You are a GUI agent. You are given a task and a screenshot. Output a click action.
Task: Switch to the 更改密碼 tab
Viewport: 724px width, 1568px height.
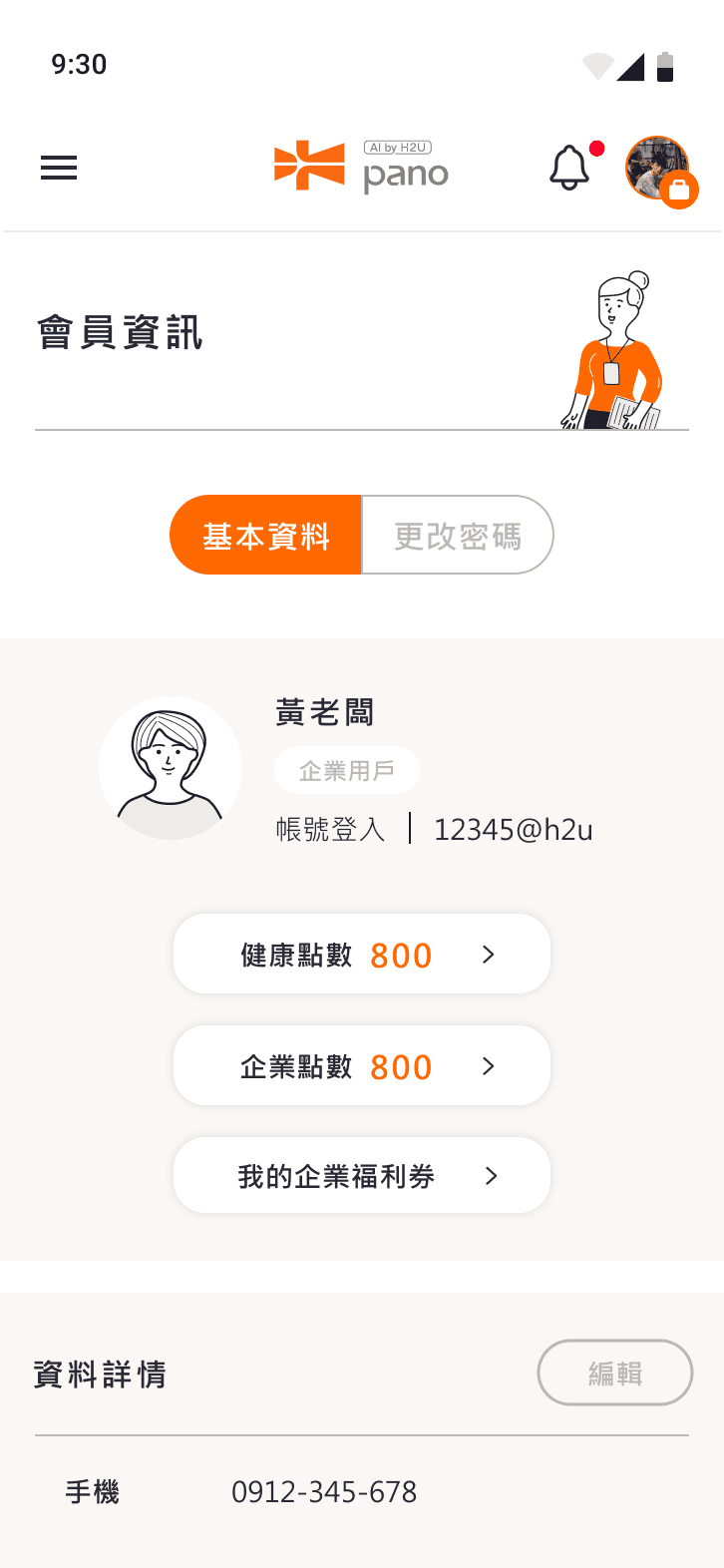[457, 536]
